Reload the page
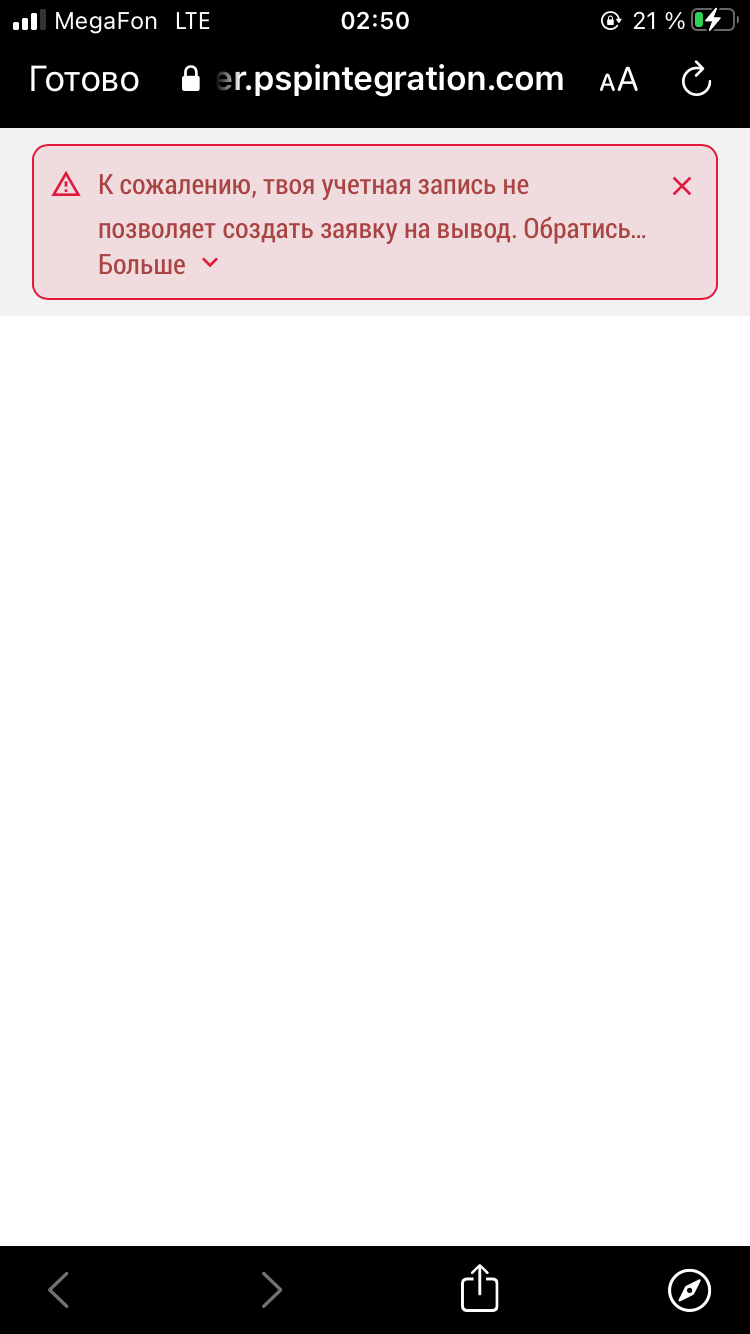 (x=696, y=80)
